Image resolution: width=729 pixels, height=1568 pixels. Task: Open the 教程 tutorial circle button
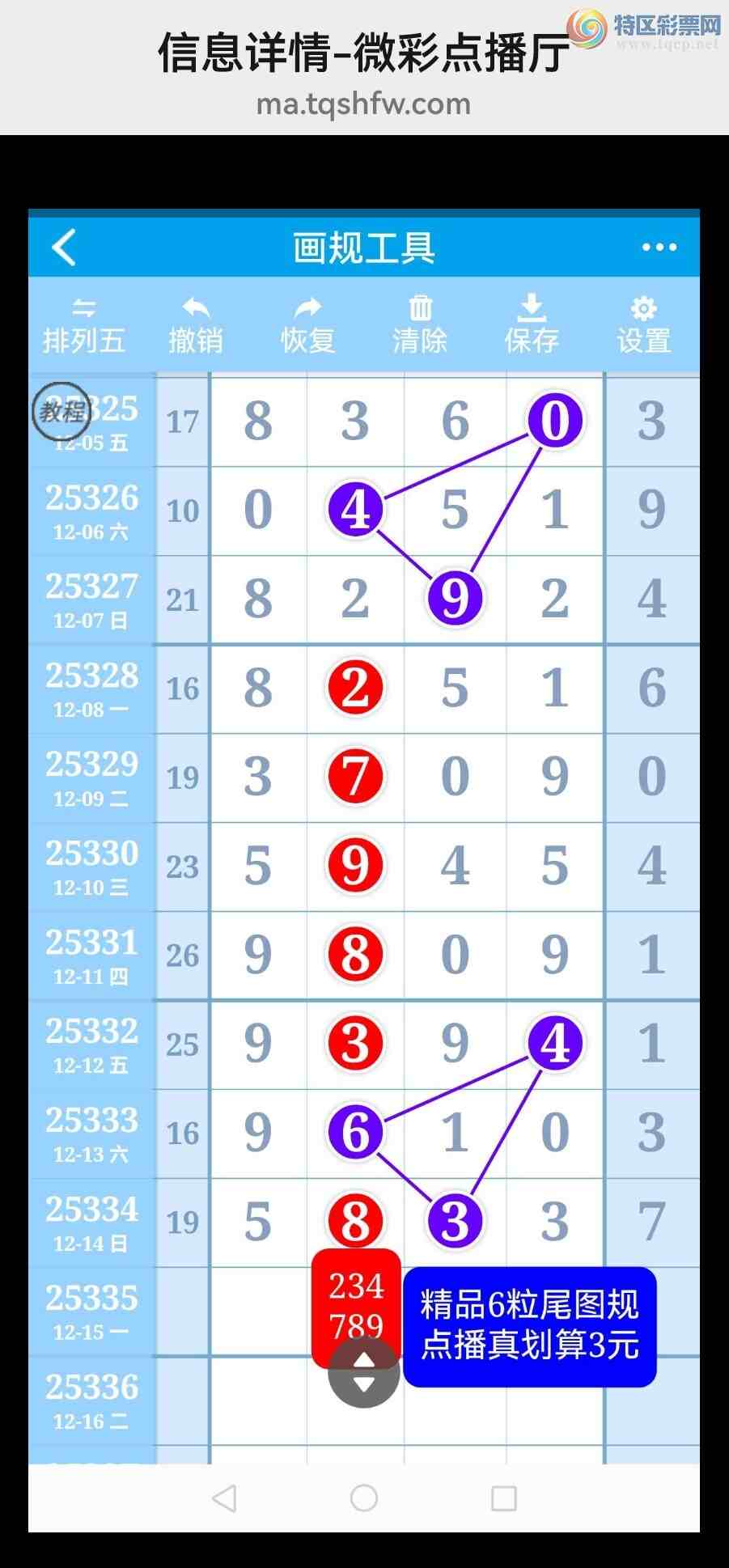click(x=61, y=411)
